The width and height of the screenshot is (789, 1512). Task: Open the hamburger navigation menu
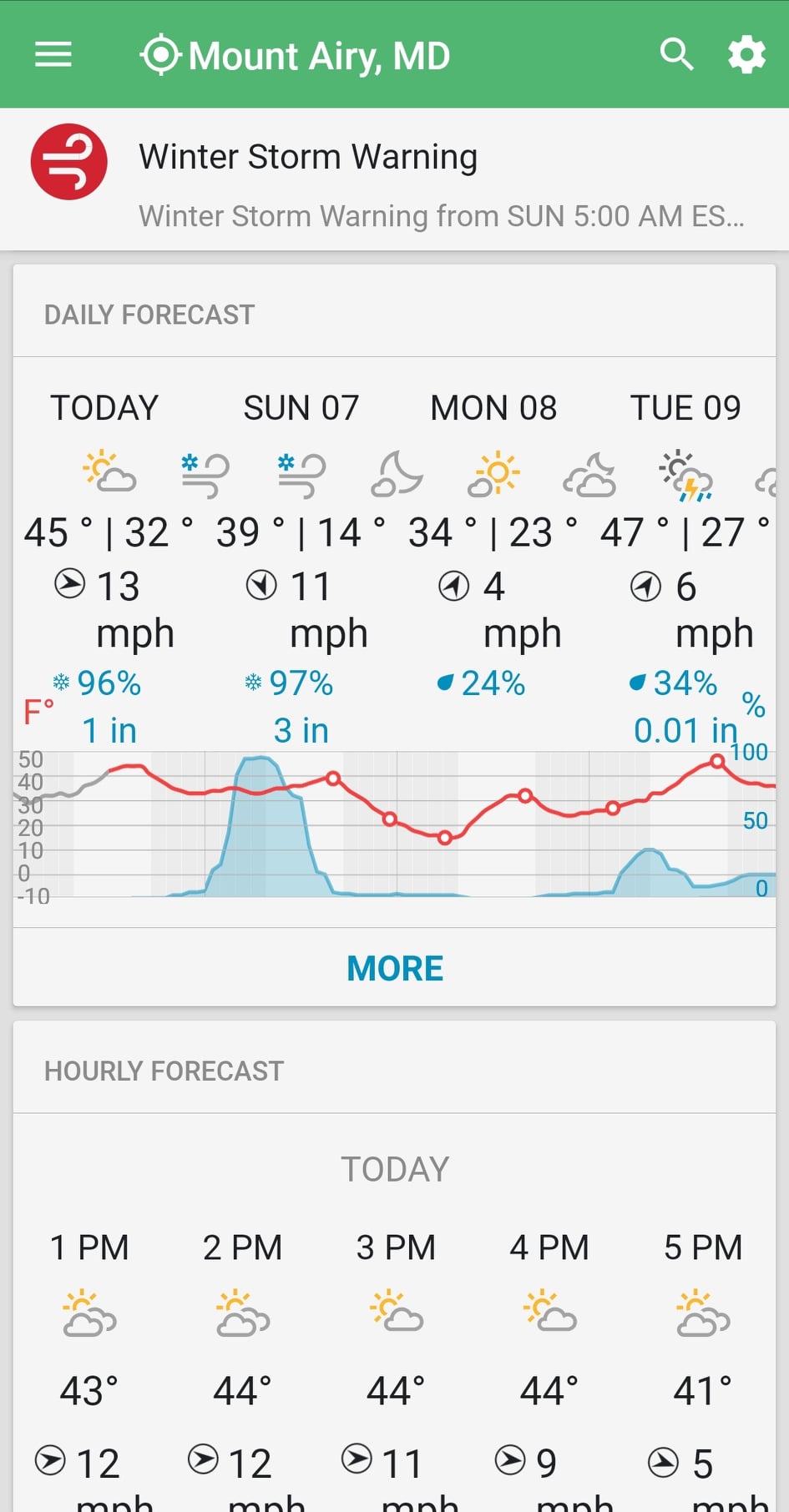click(53, 55)
